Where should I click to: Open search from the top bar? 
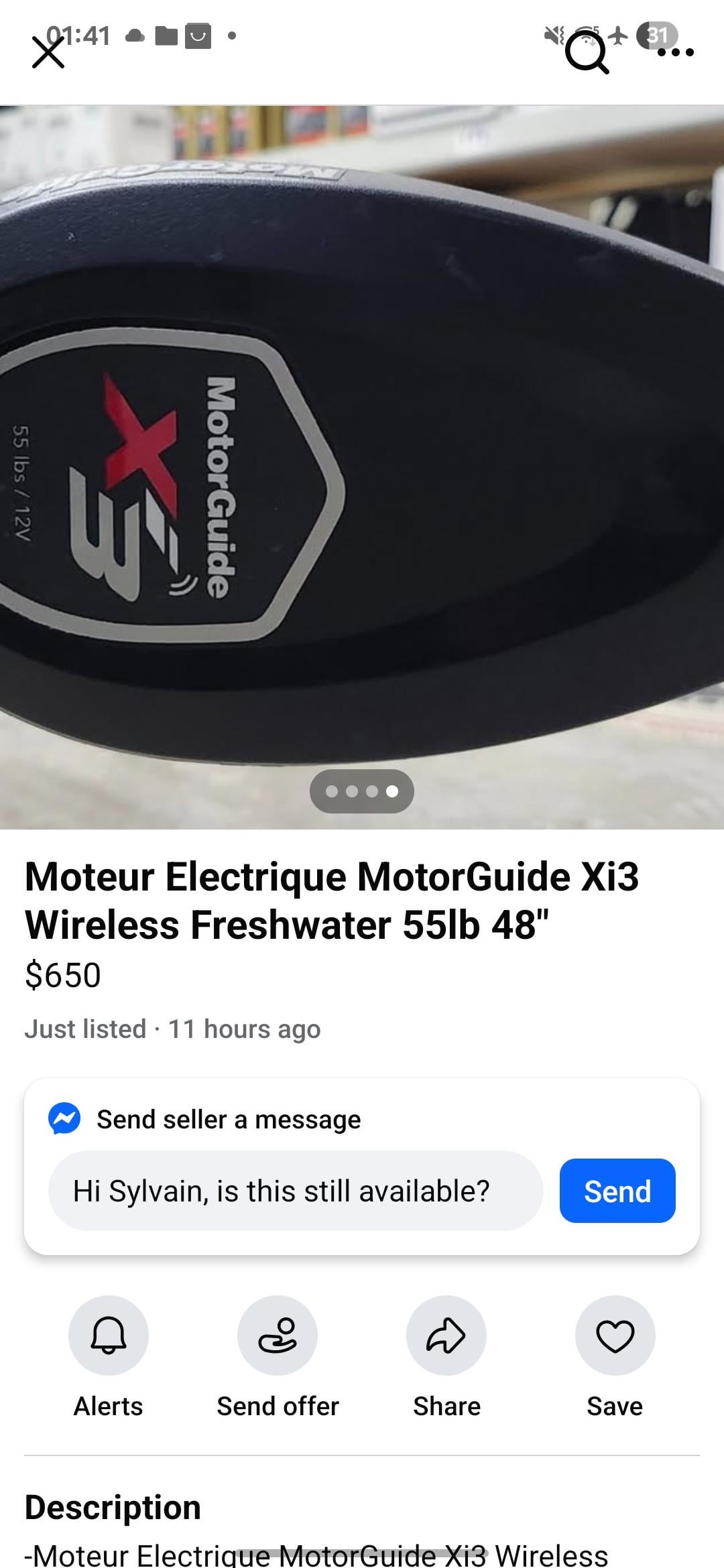(587, 53)
